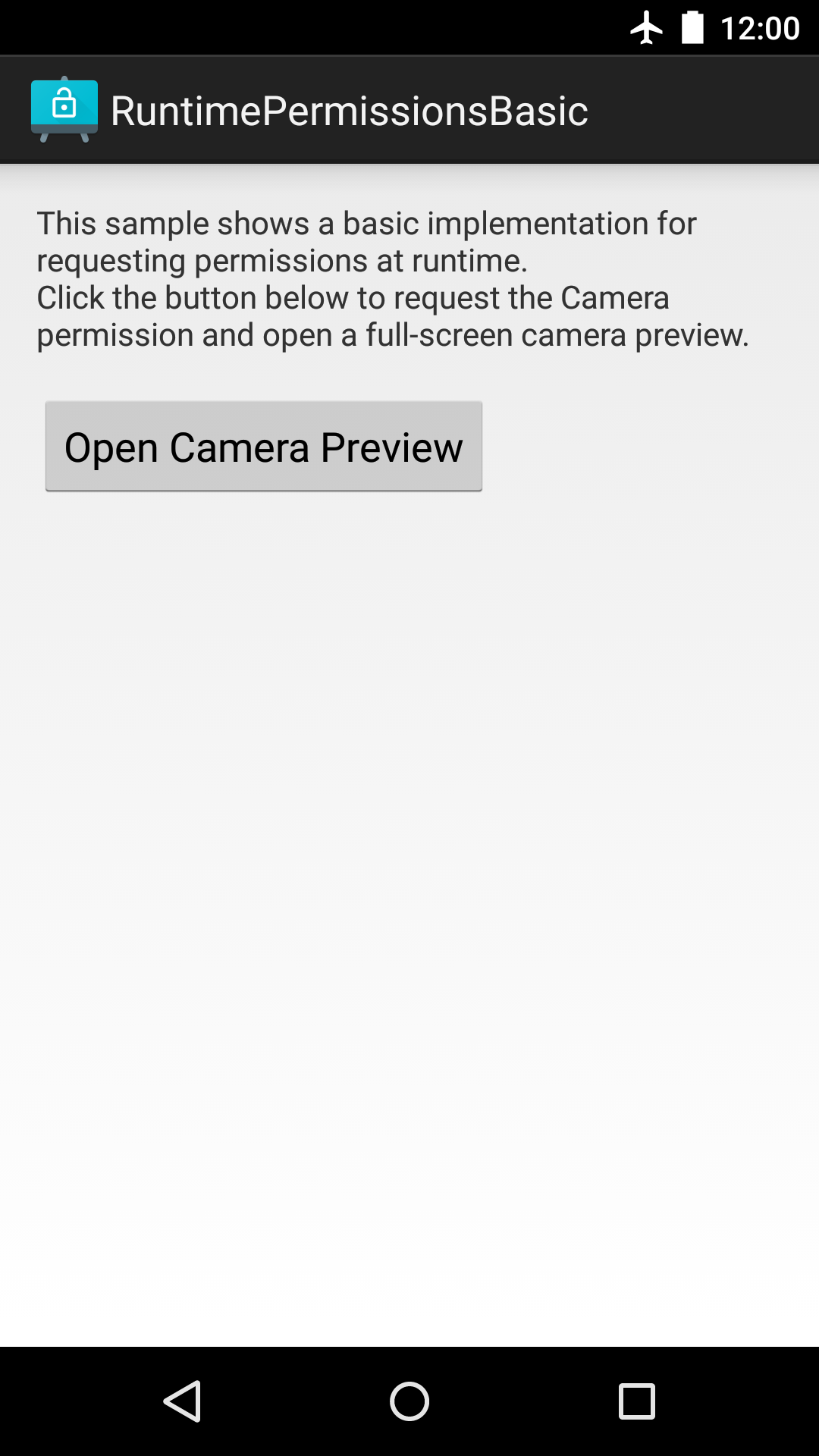Screen dimensions: 819x1456
Task: Open Recents with the square navigation icon
Action: 637,1401
